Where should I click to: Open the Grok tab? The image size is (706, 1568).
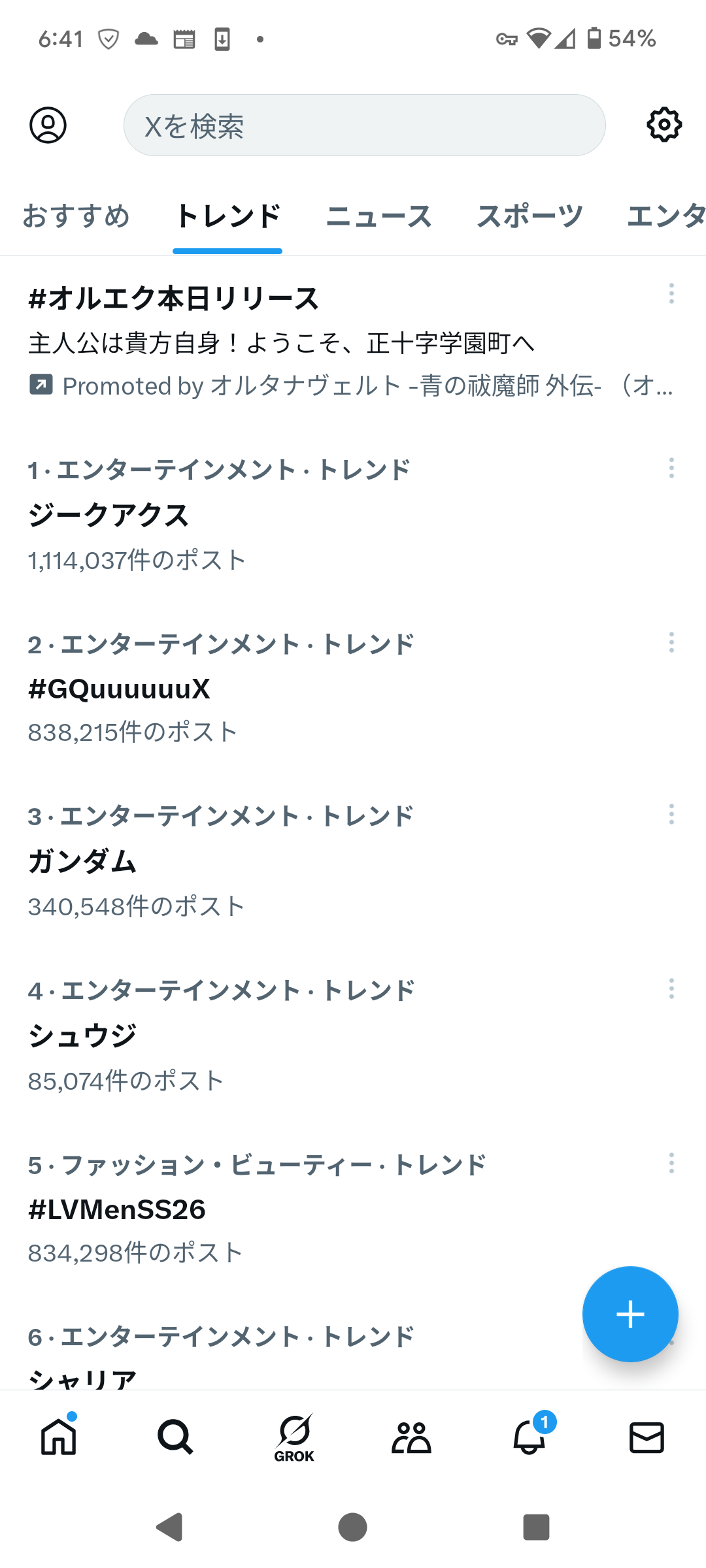coord(294,1437)
